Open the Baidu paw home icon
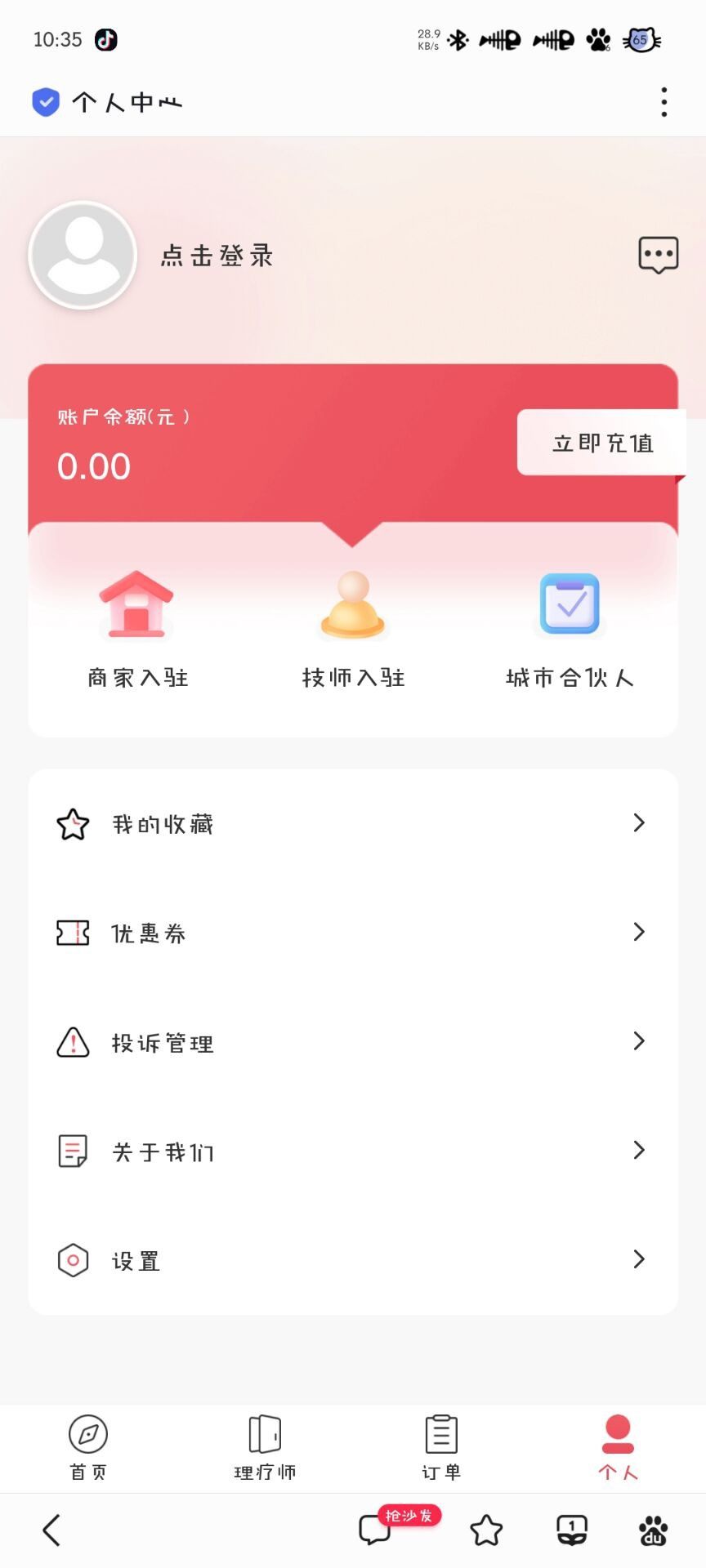The height and width of the screenshot is (1568, 706). [x=653, y=1530]
